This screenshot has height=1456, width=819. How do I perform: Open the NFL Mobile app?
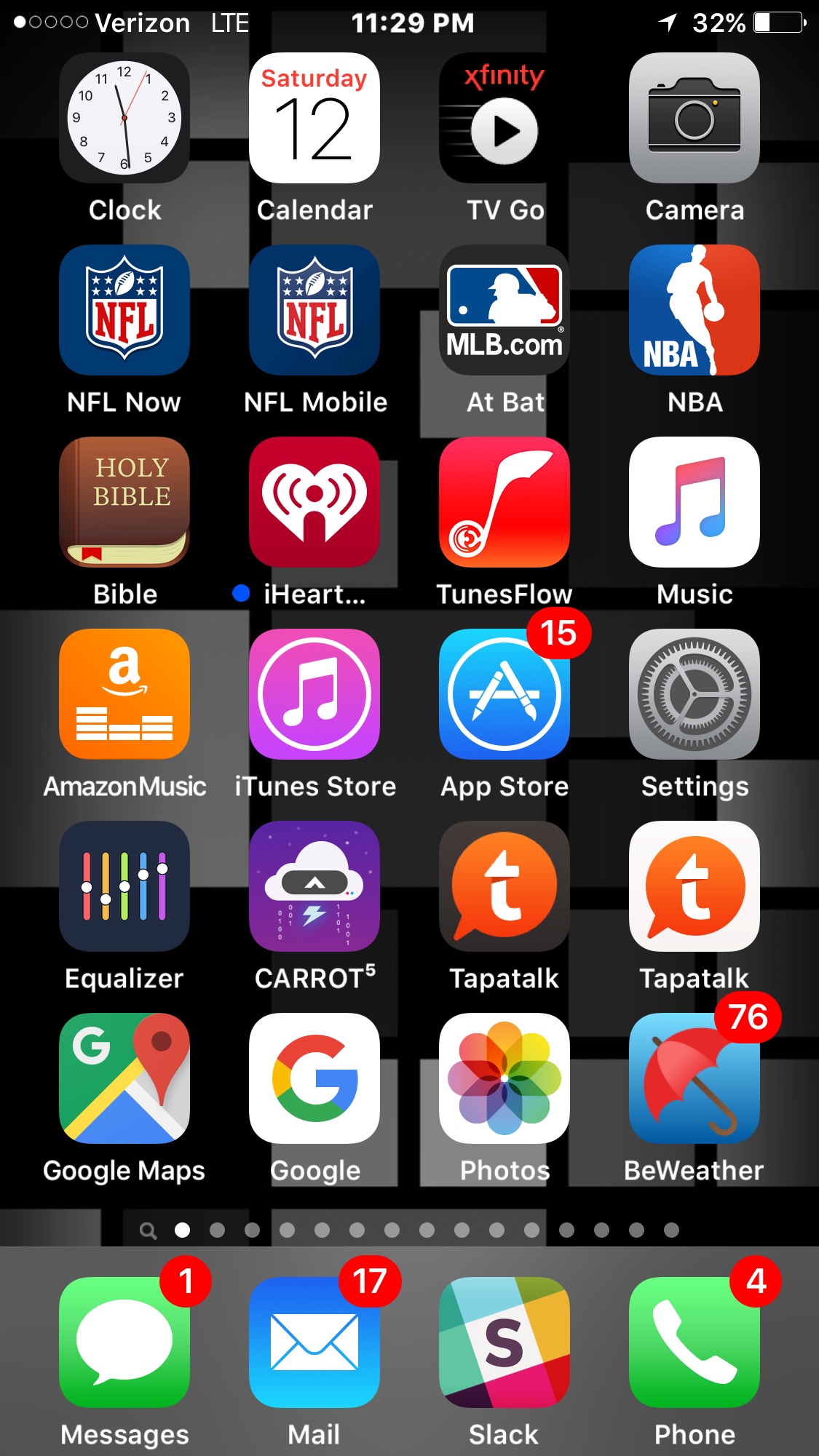(x=314, y=310)
